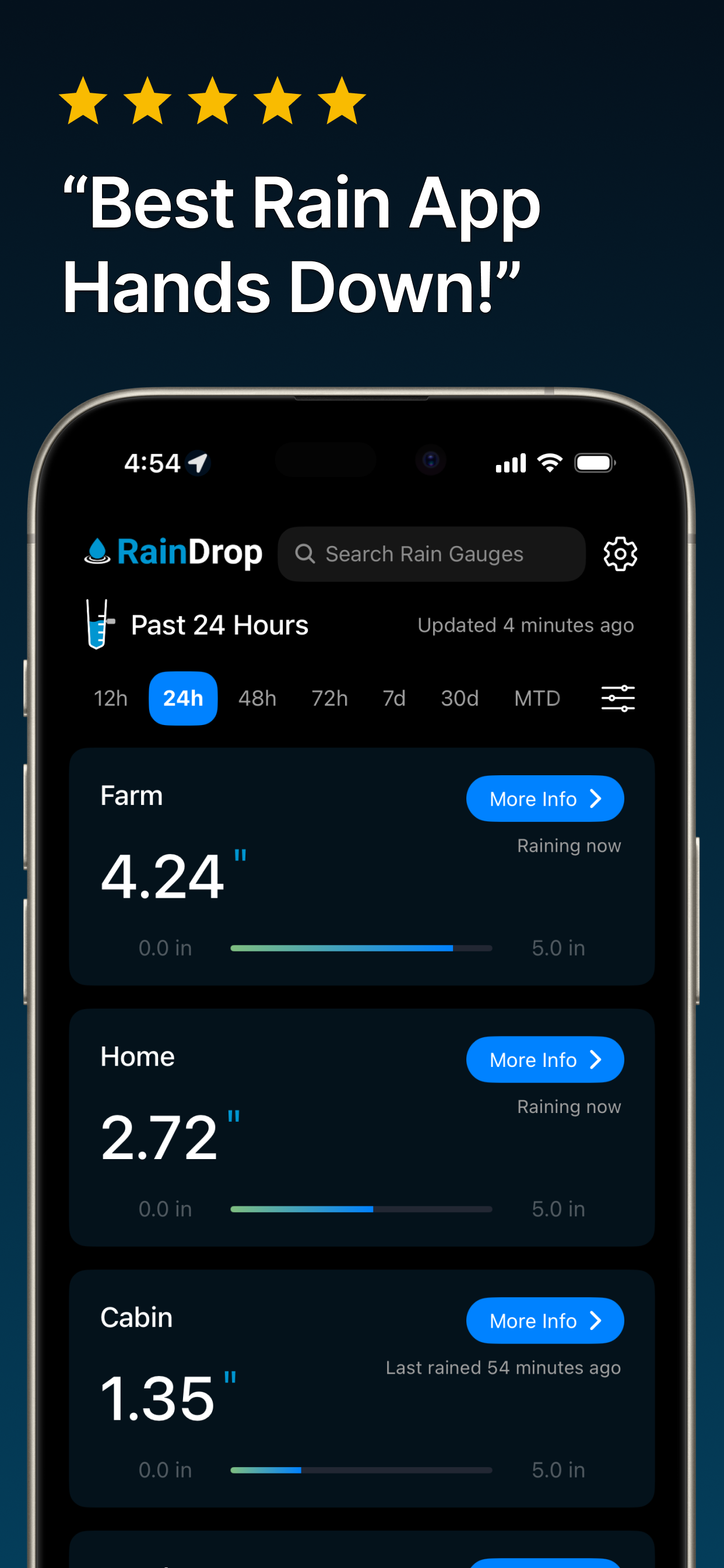Switch to the 24h tab

click(182, 699)
